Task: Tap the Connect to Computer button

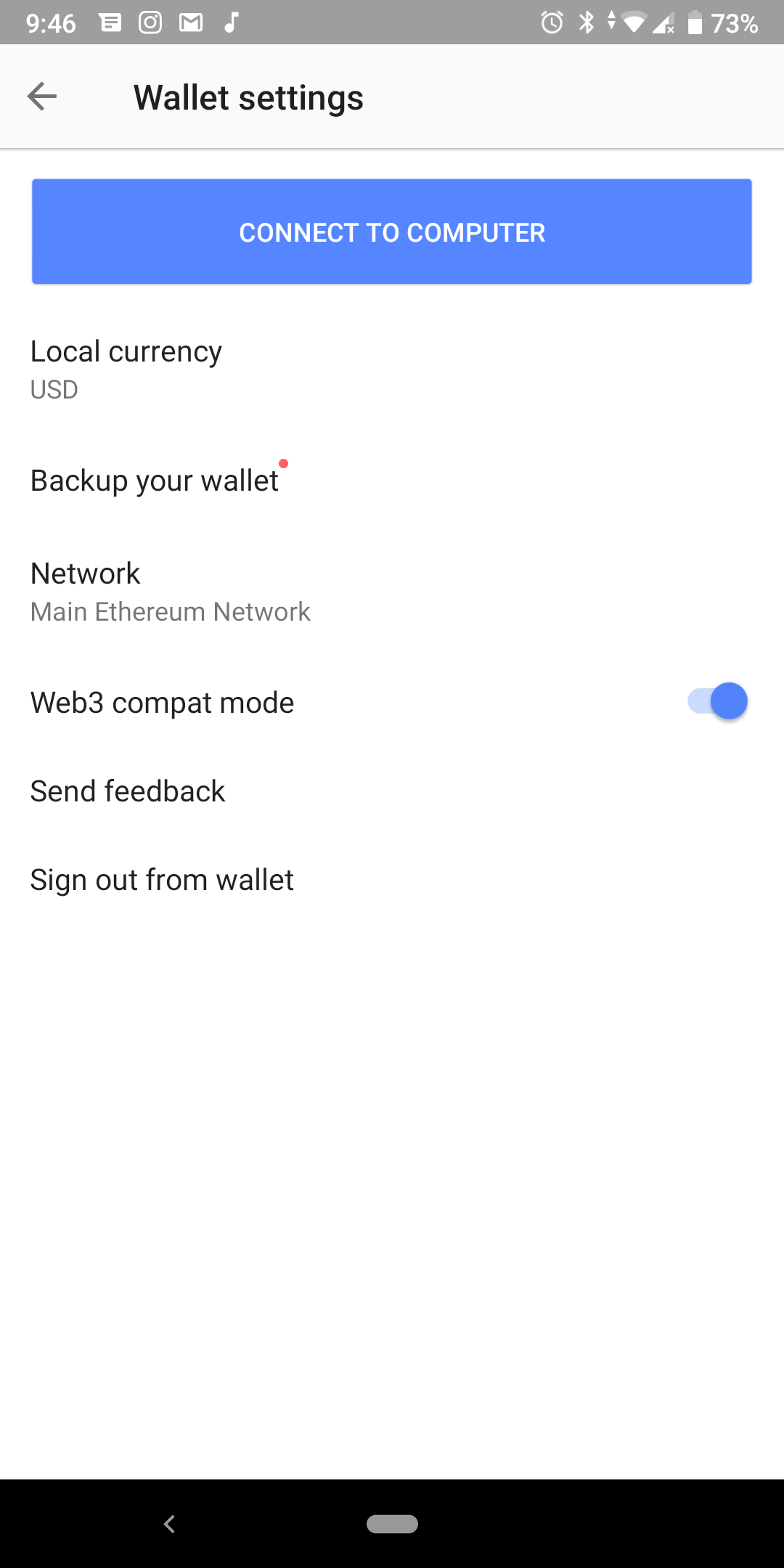Action: (x=392, y=232)
